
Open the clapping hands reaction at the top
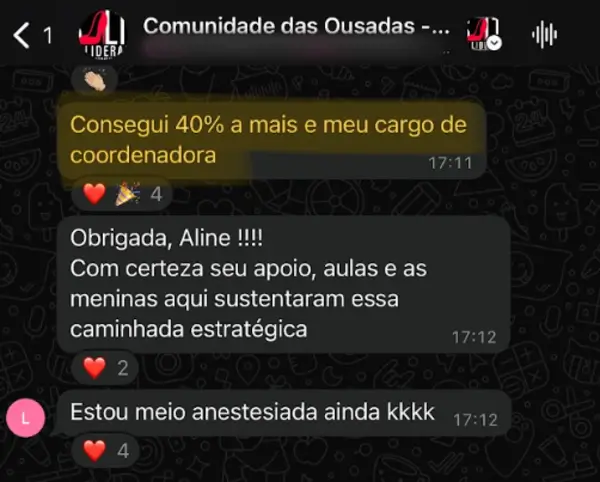point(94,80)
